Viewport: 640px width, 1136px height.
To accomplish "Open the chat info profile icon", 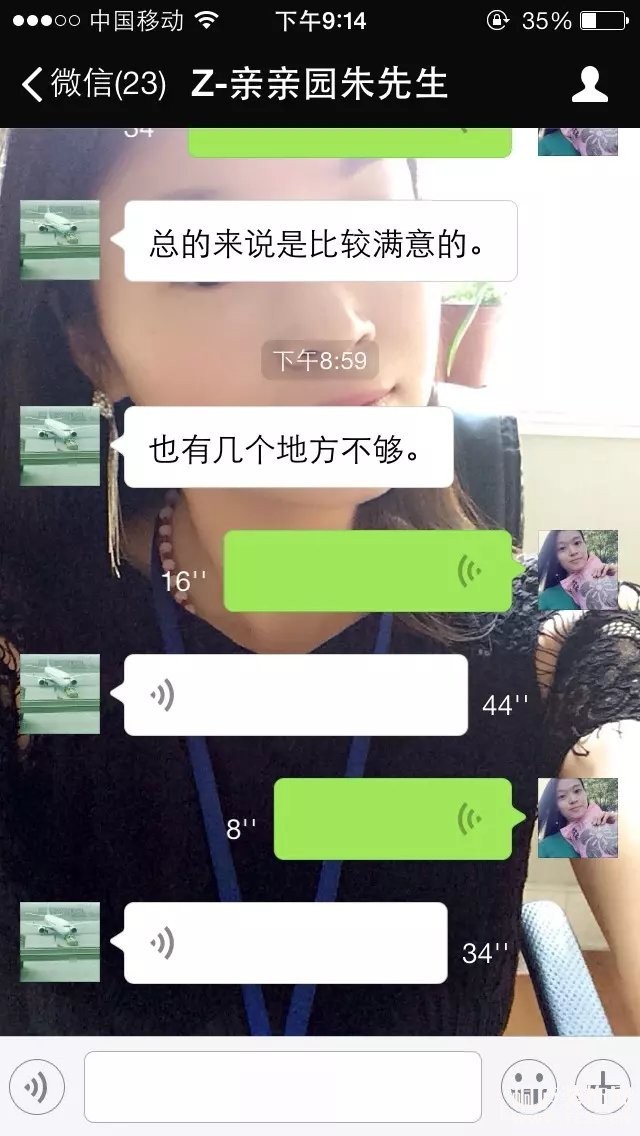I will pos(589,84).
